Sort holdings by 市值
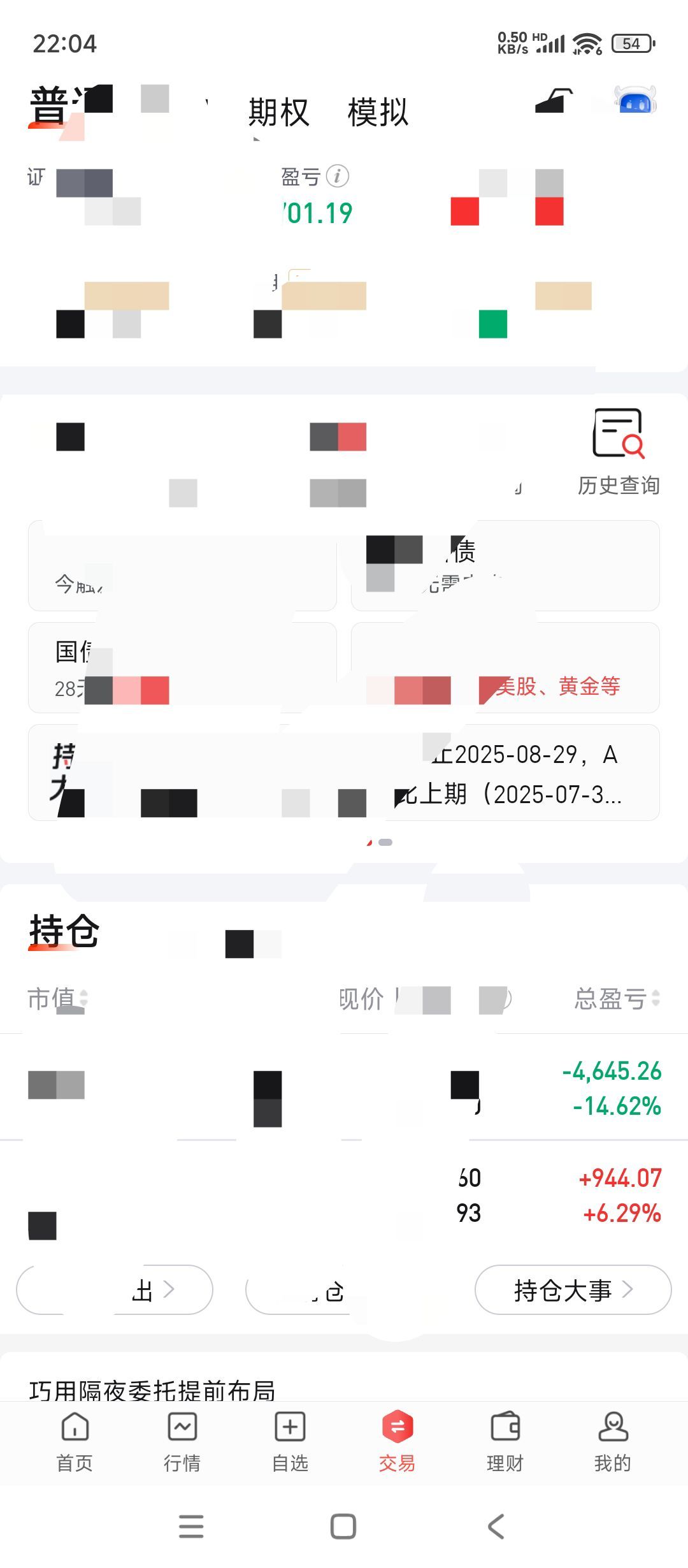 coord(57,999)
